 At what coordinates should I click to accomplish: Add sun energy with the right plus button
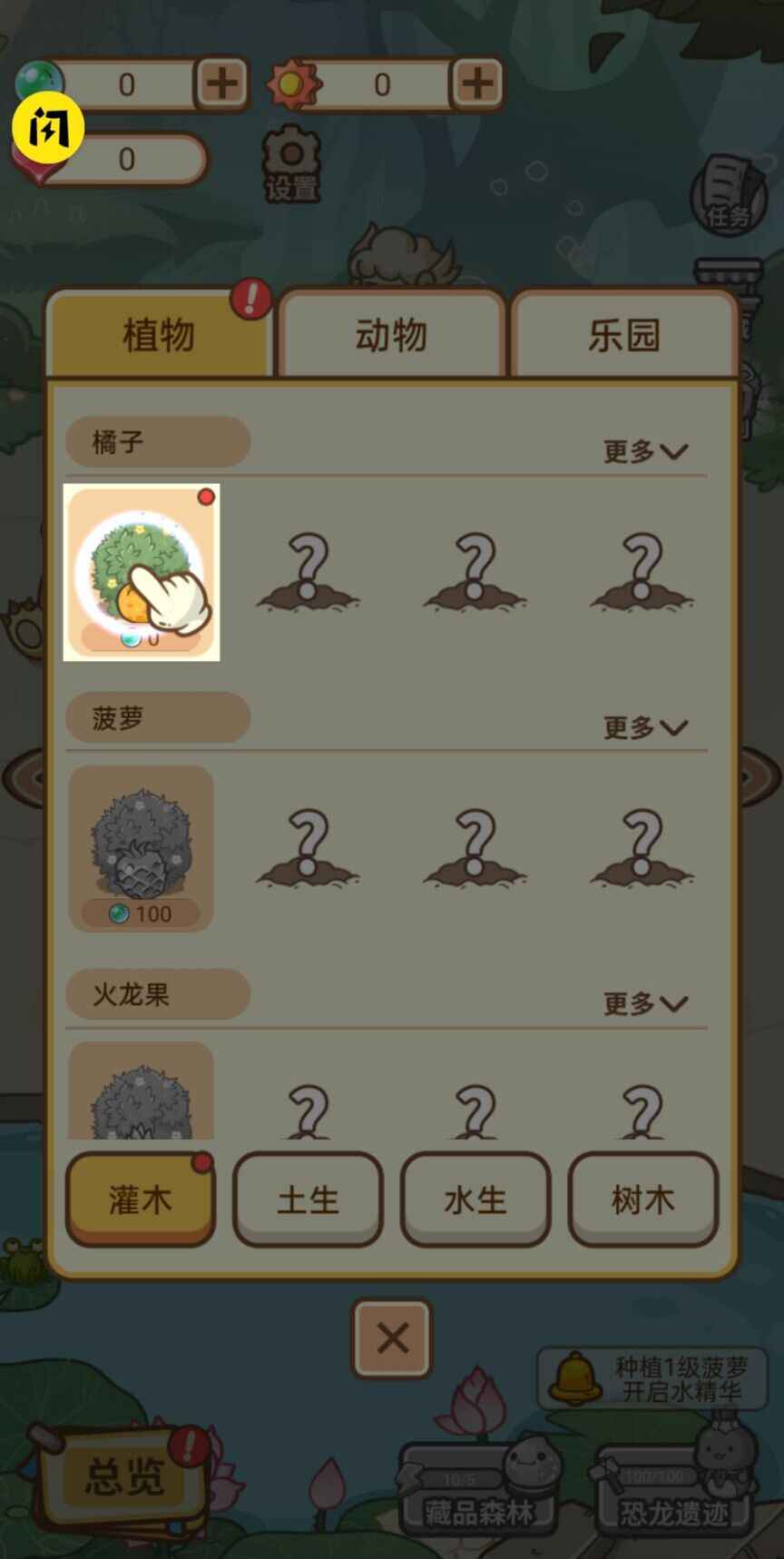click(476, 83)
